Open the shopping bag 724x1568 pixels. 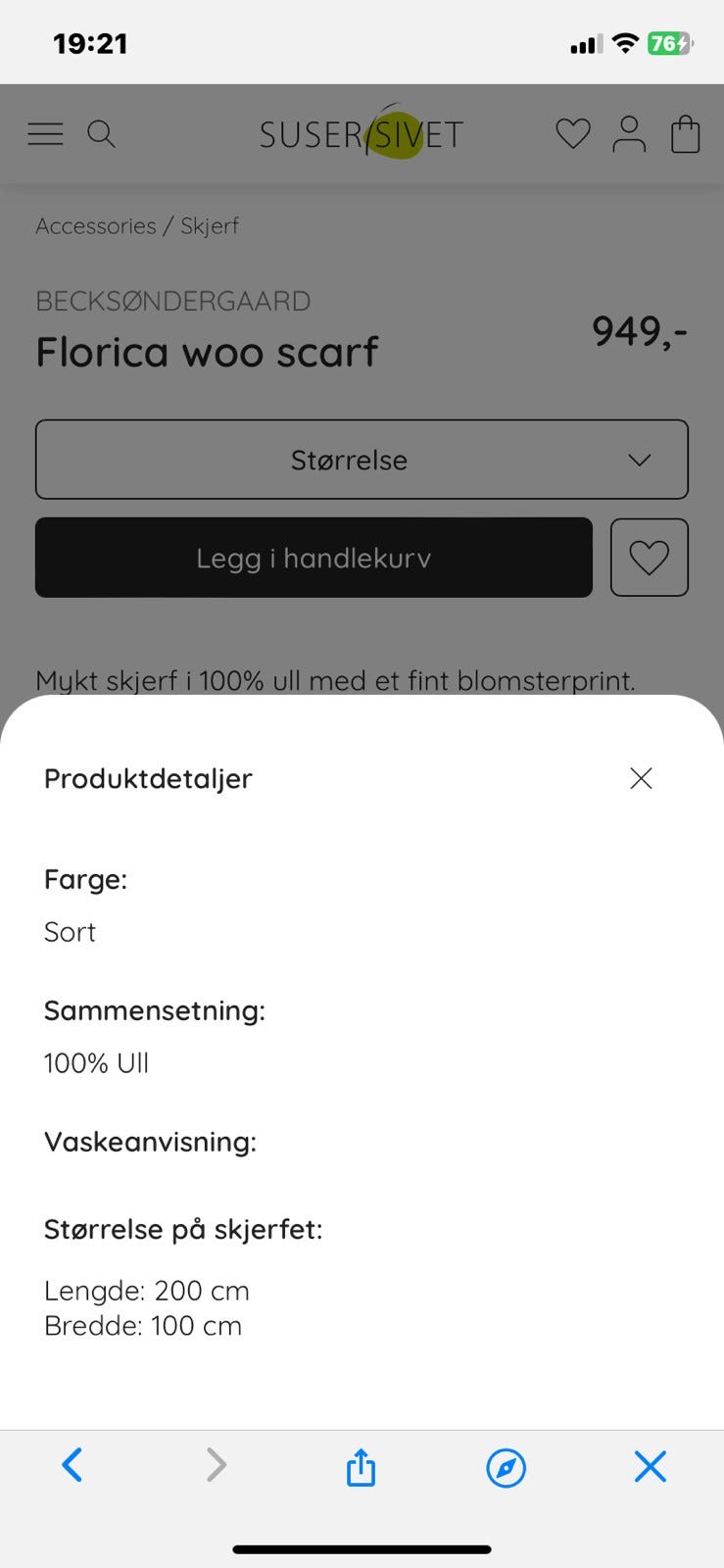686,134
